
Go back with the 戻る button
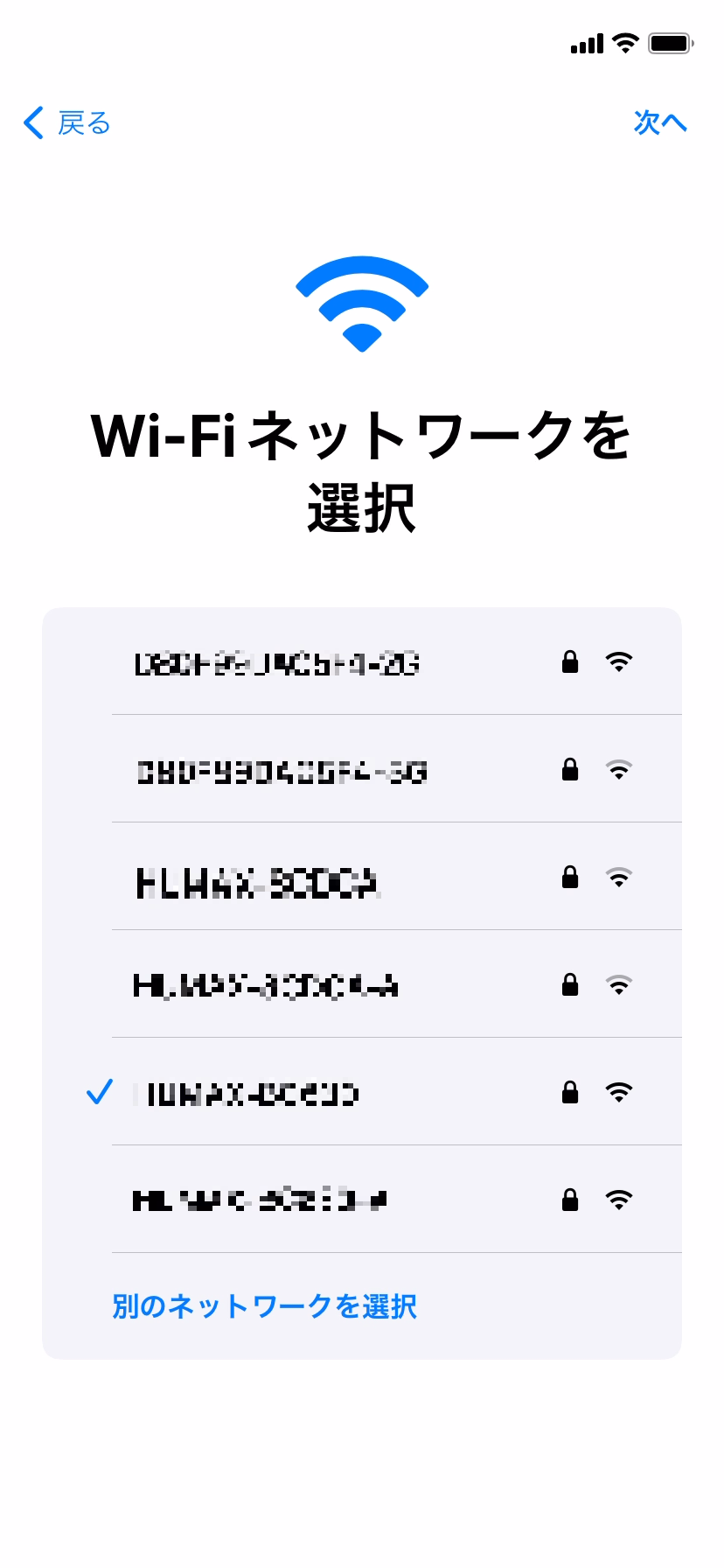click(x=68, y=123)
